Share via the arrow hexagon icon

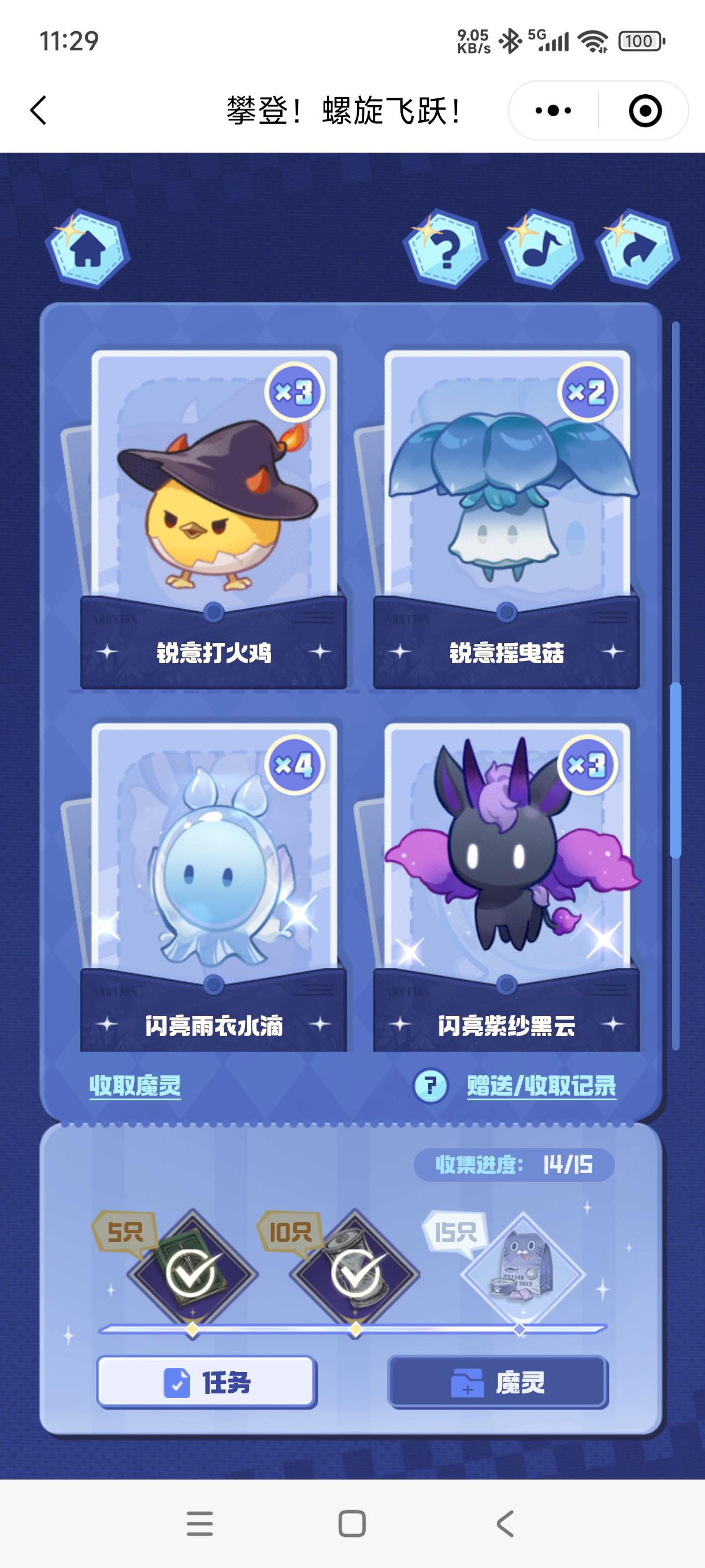point(637,250)
